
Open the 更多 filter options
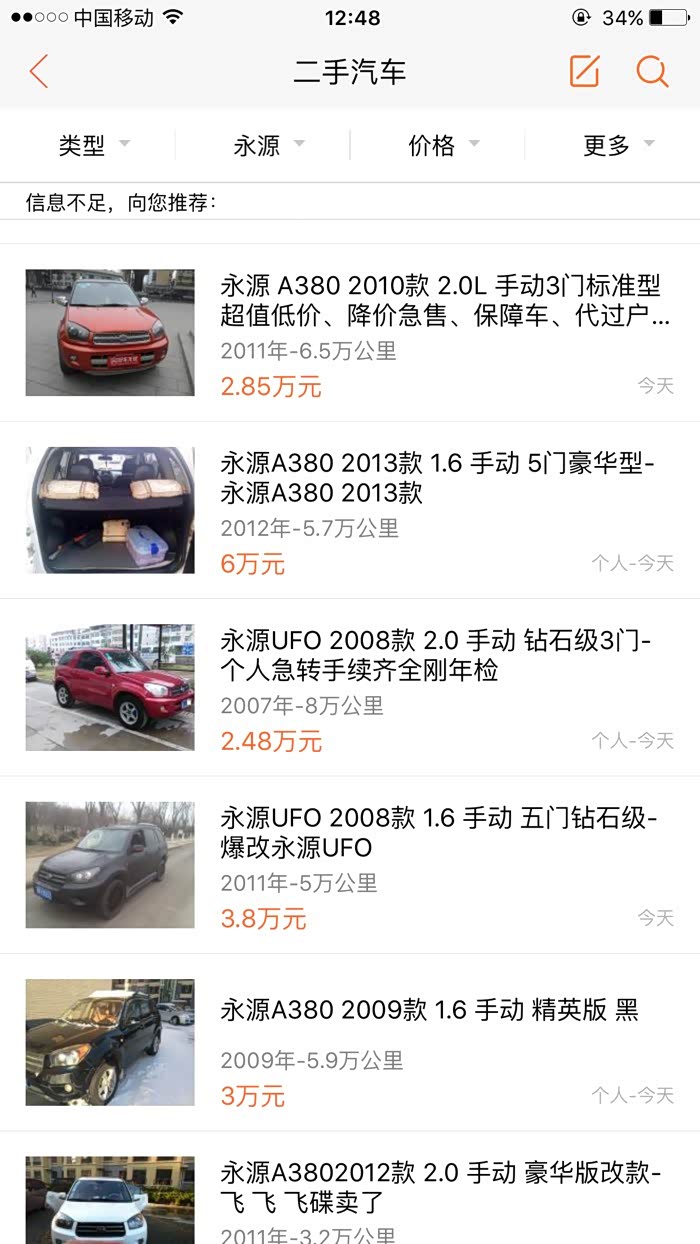618,146
